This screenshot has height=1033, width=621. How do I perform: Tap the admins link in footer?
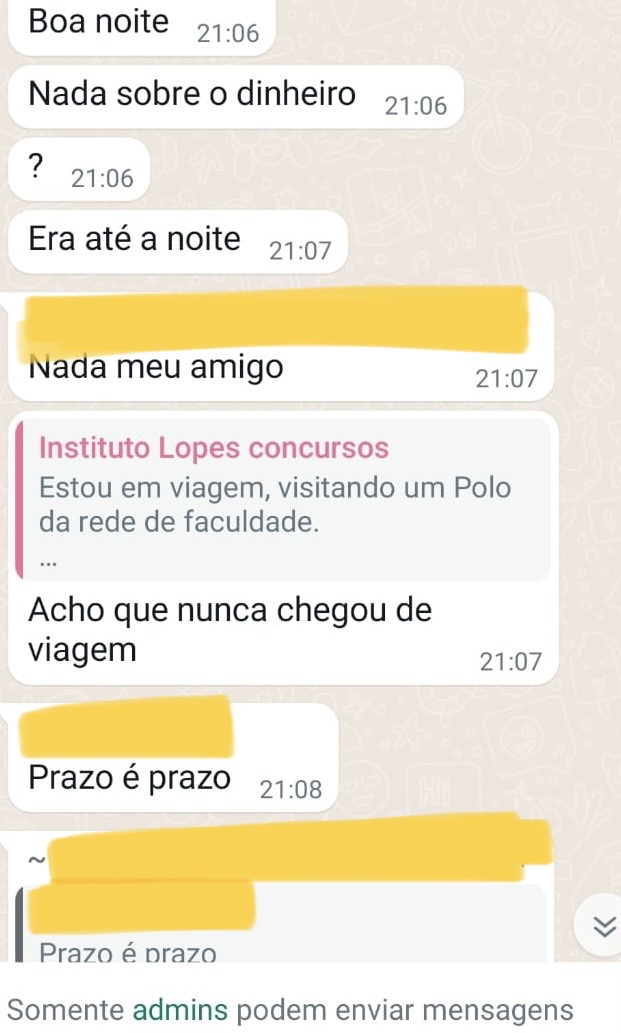point(180,1009)
